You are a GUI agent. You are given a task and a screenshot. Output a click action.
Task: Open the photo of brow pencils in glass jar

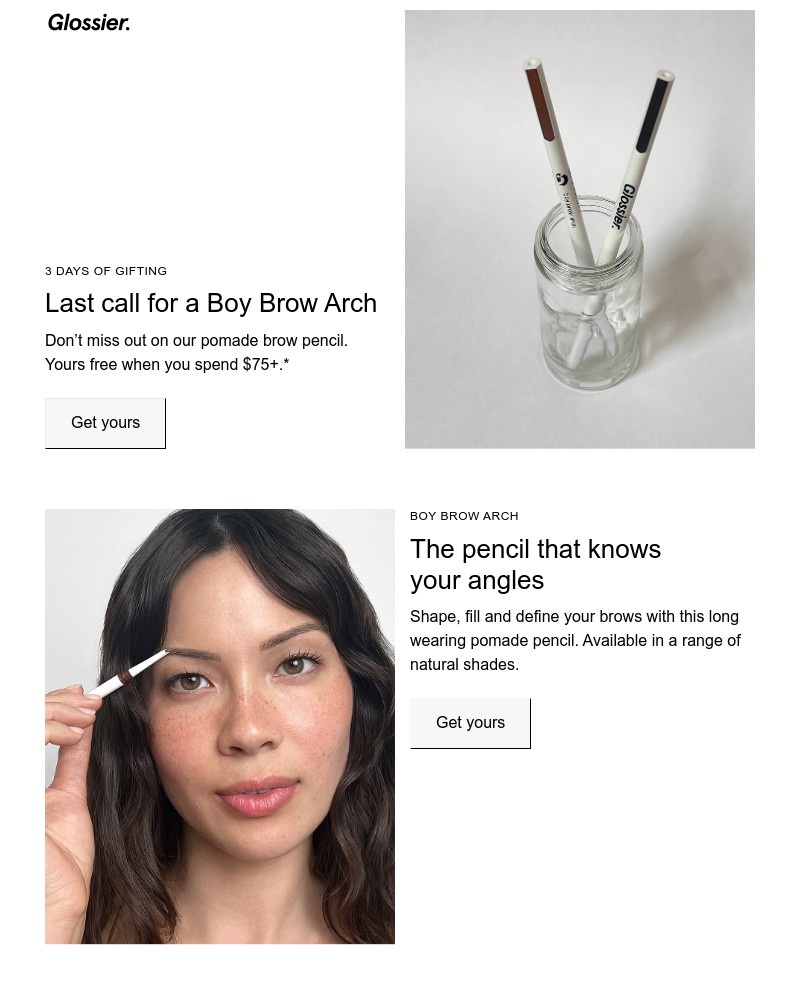coord(580,229)
